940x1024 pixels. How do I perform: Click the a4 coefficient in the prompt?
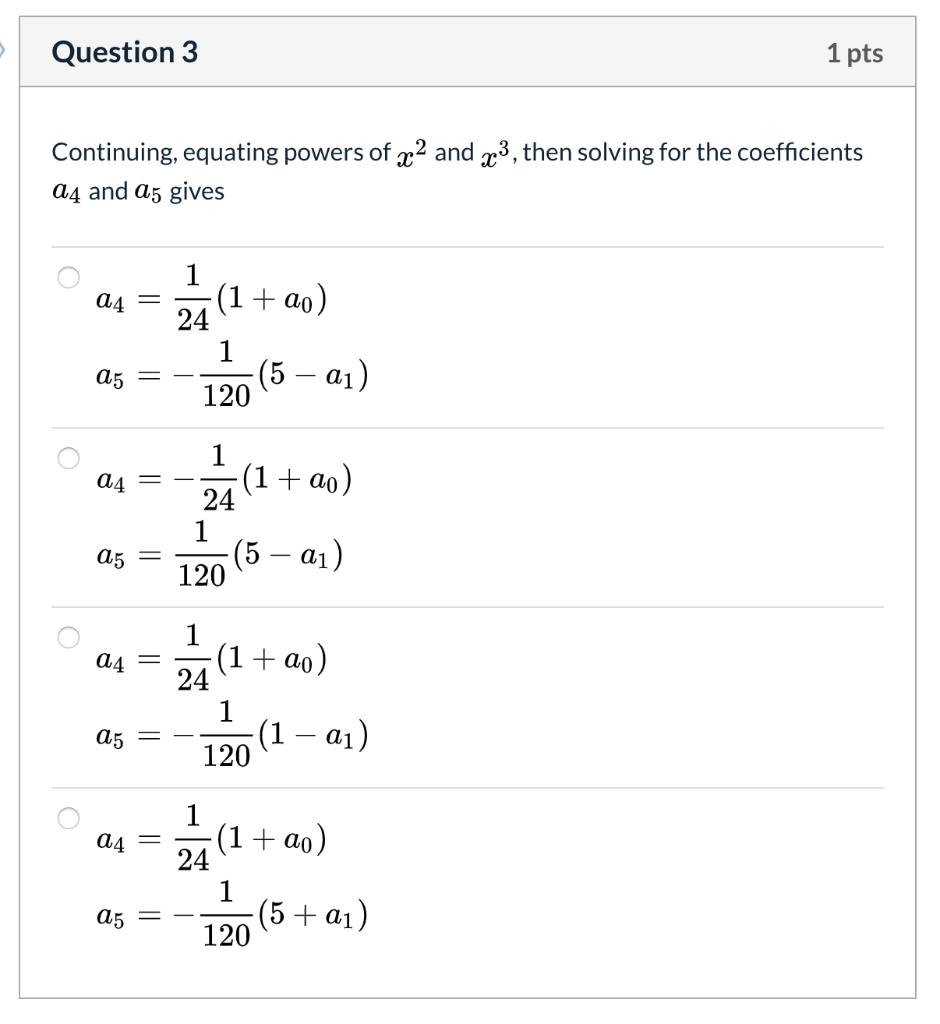pyautogui.click(x=64, y=191)
